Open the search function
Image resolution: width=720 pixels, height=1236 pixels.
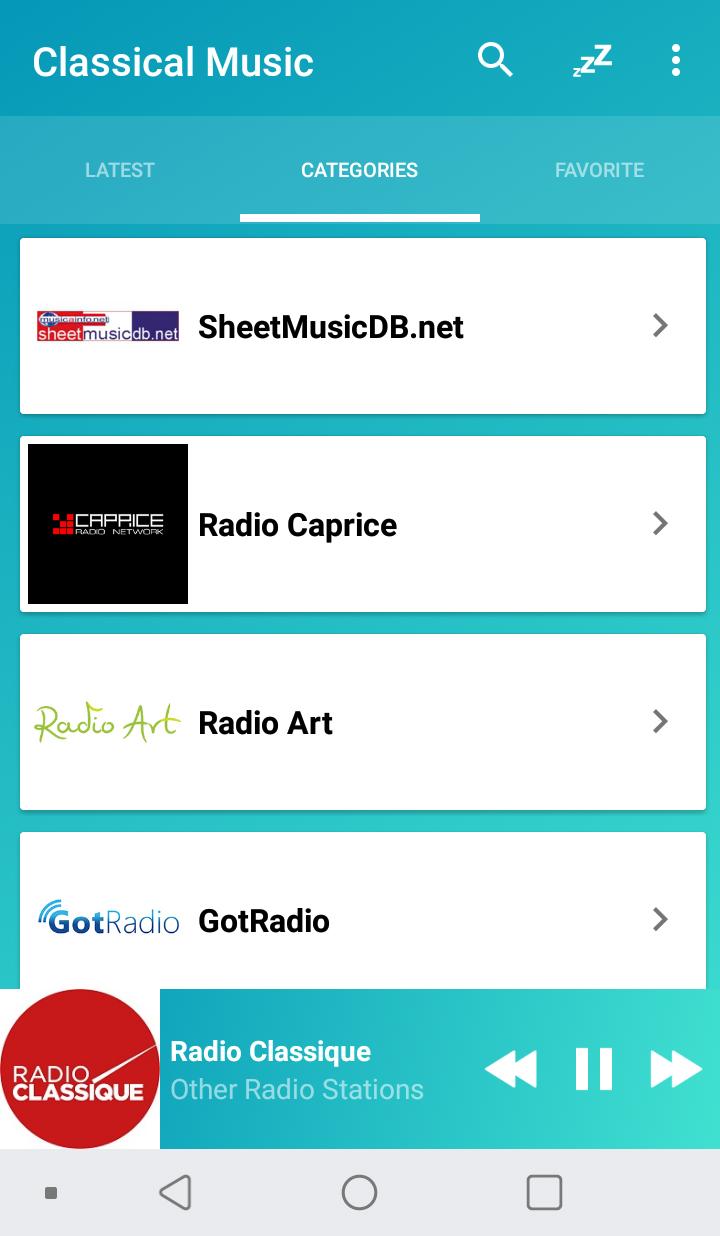click(495, 60)
